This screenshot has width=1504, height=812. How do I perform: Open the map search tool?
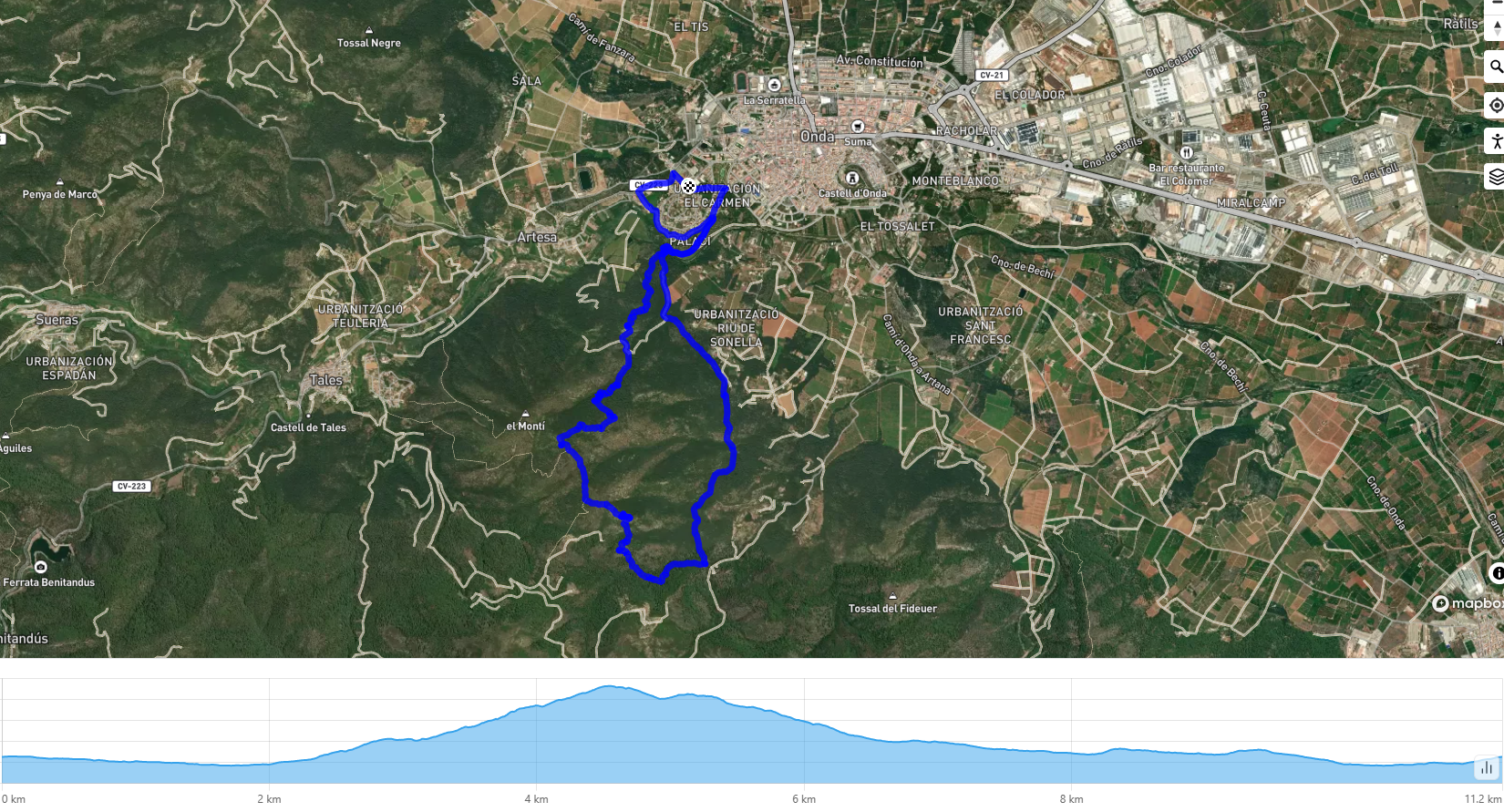click(1496, 67)
